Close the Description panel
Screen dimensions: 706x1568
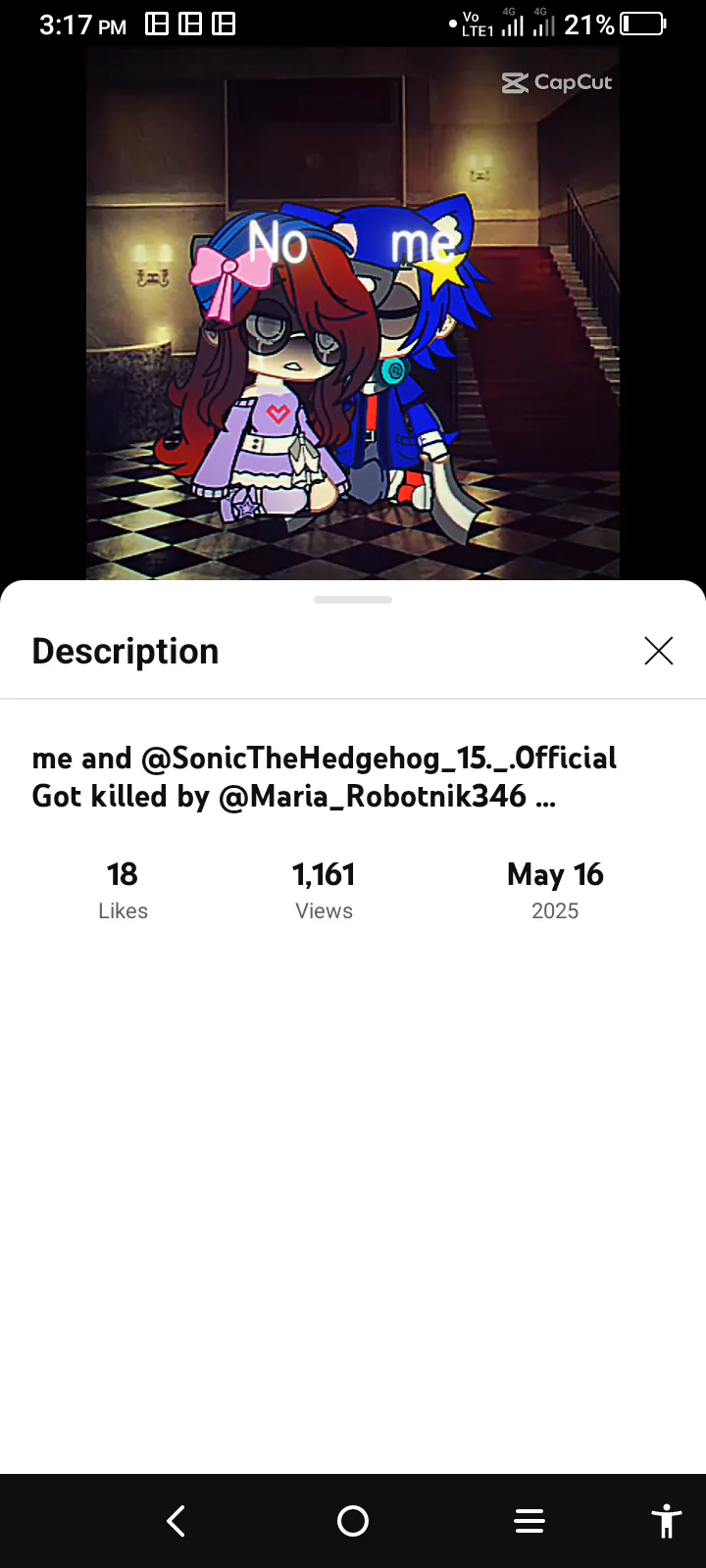[658, 651]
